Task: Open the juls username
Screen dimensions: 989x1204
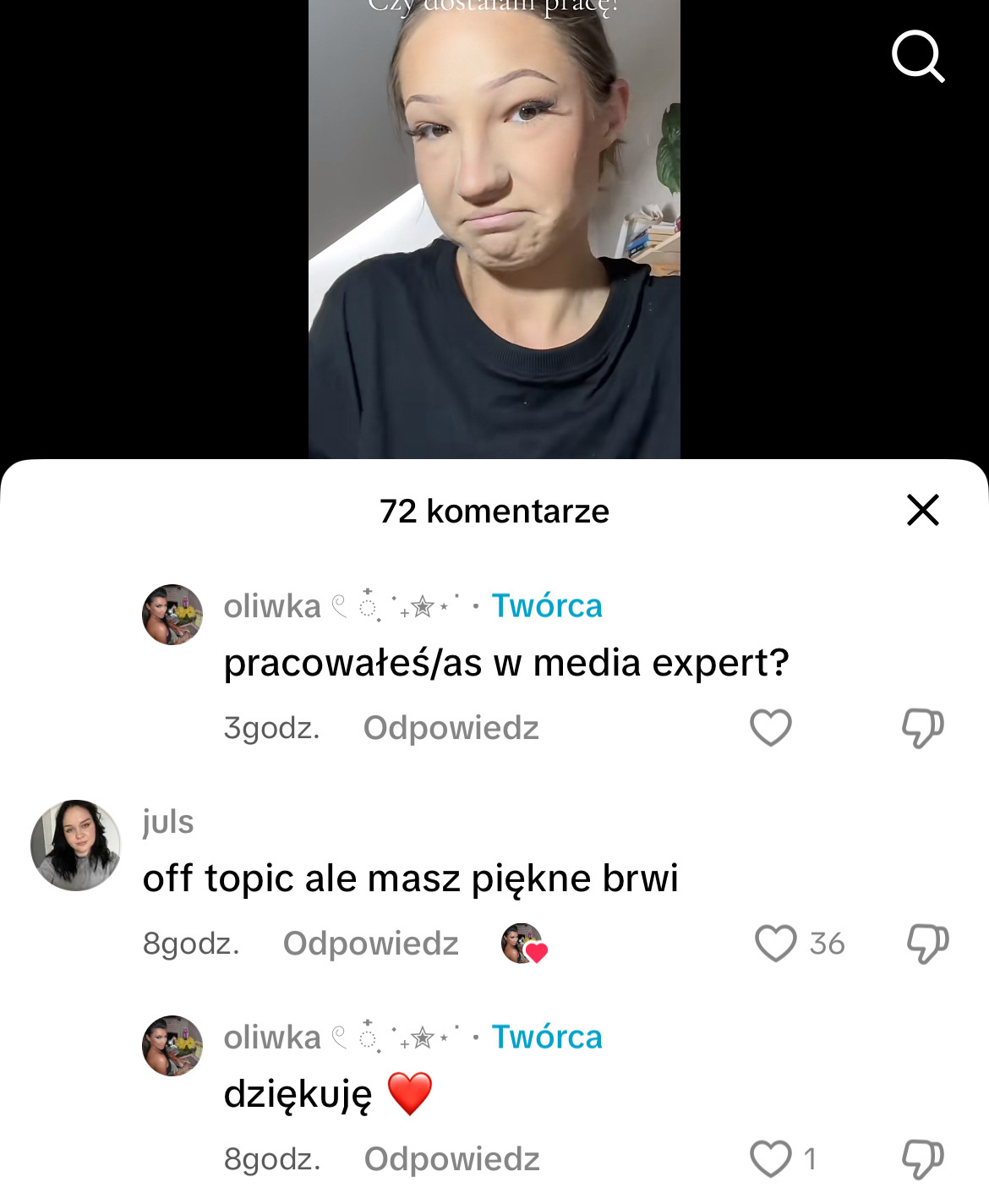Action: click(x=168, y=822)
